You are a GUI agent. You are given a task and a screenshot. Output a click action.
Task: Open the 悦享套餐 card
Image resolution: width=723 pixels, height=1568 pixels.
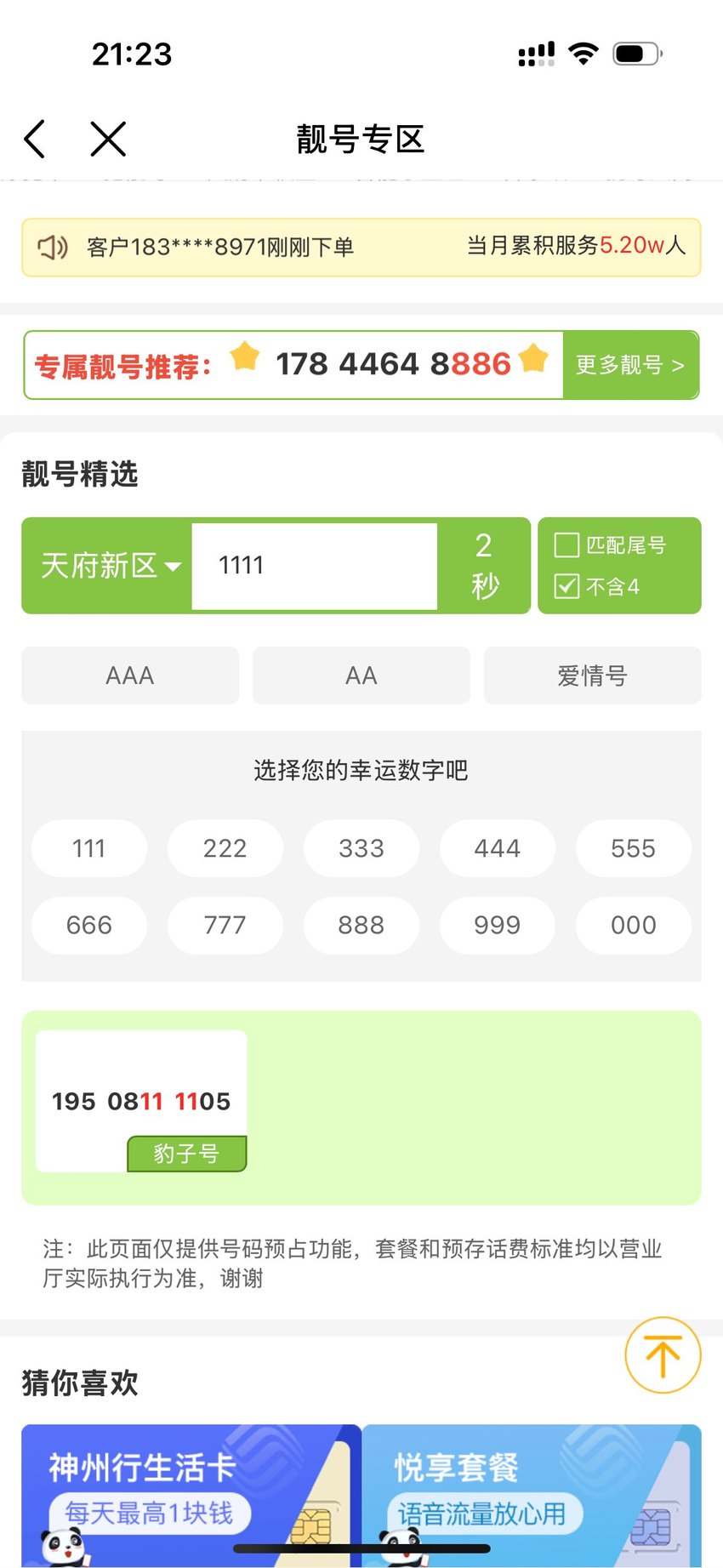pyautogui.click(x=532, y=1496)
